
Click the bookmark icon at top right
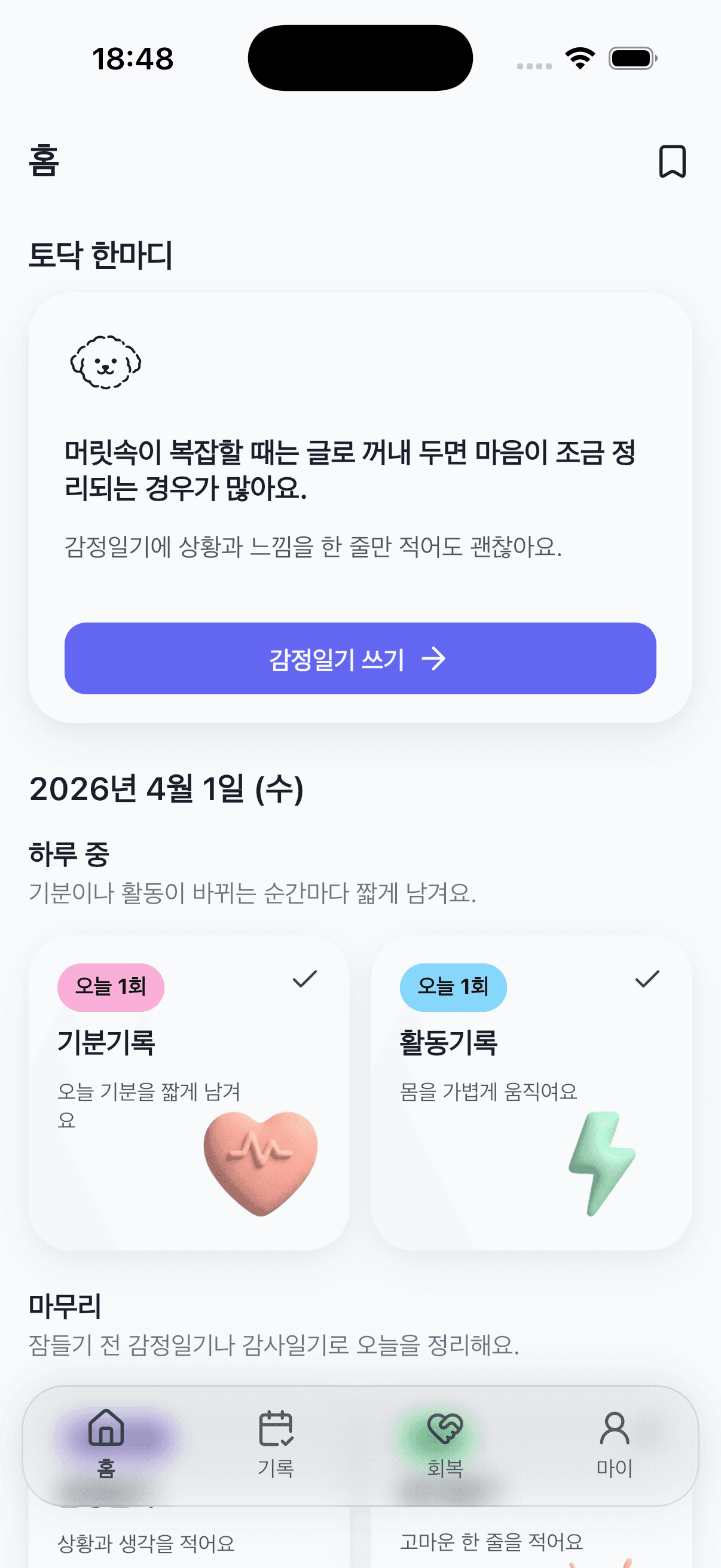[x=672, y=162]
